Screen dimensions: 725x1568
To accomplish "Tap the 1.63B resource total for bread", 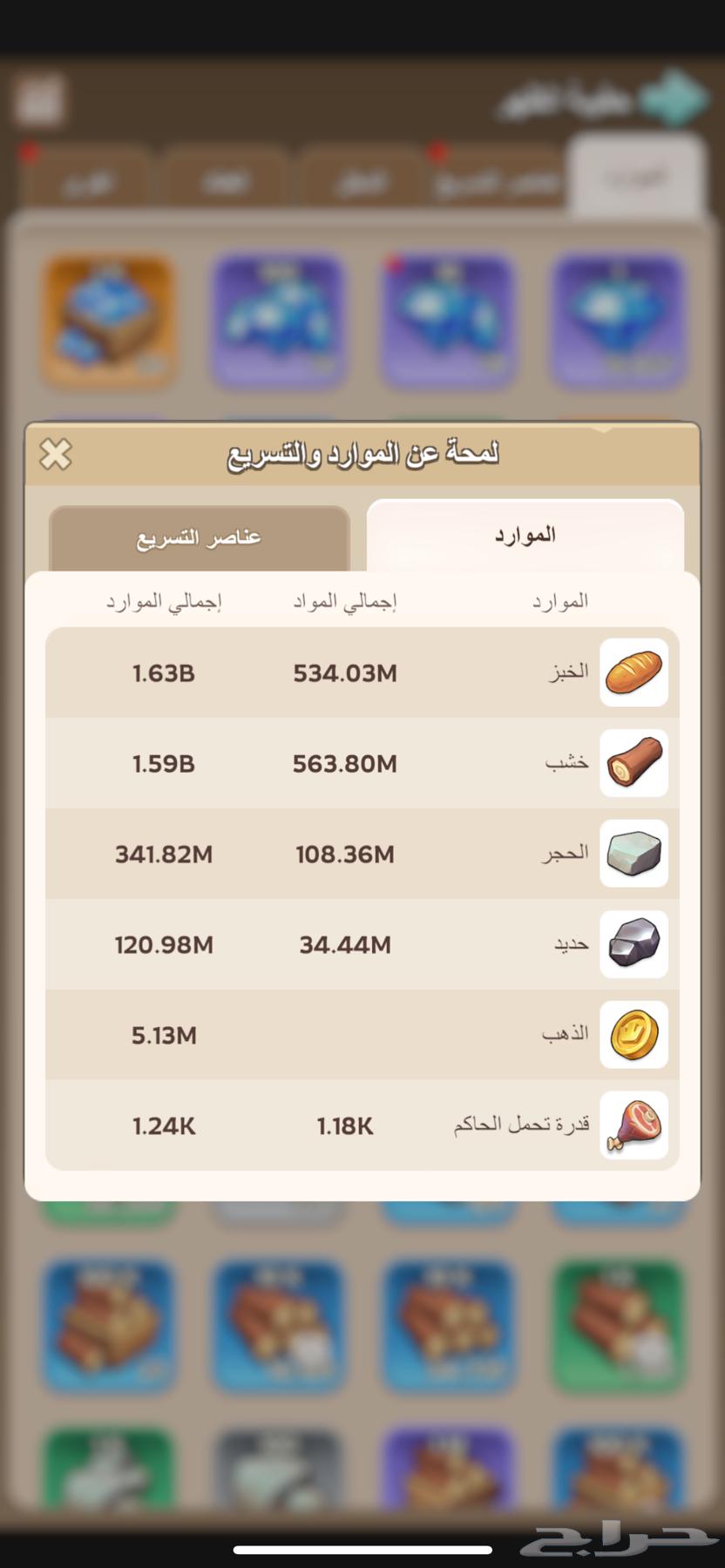I will (163, 672).
